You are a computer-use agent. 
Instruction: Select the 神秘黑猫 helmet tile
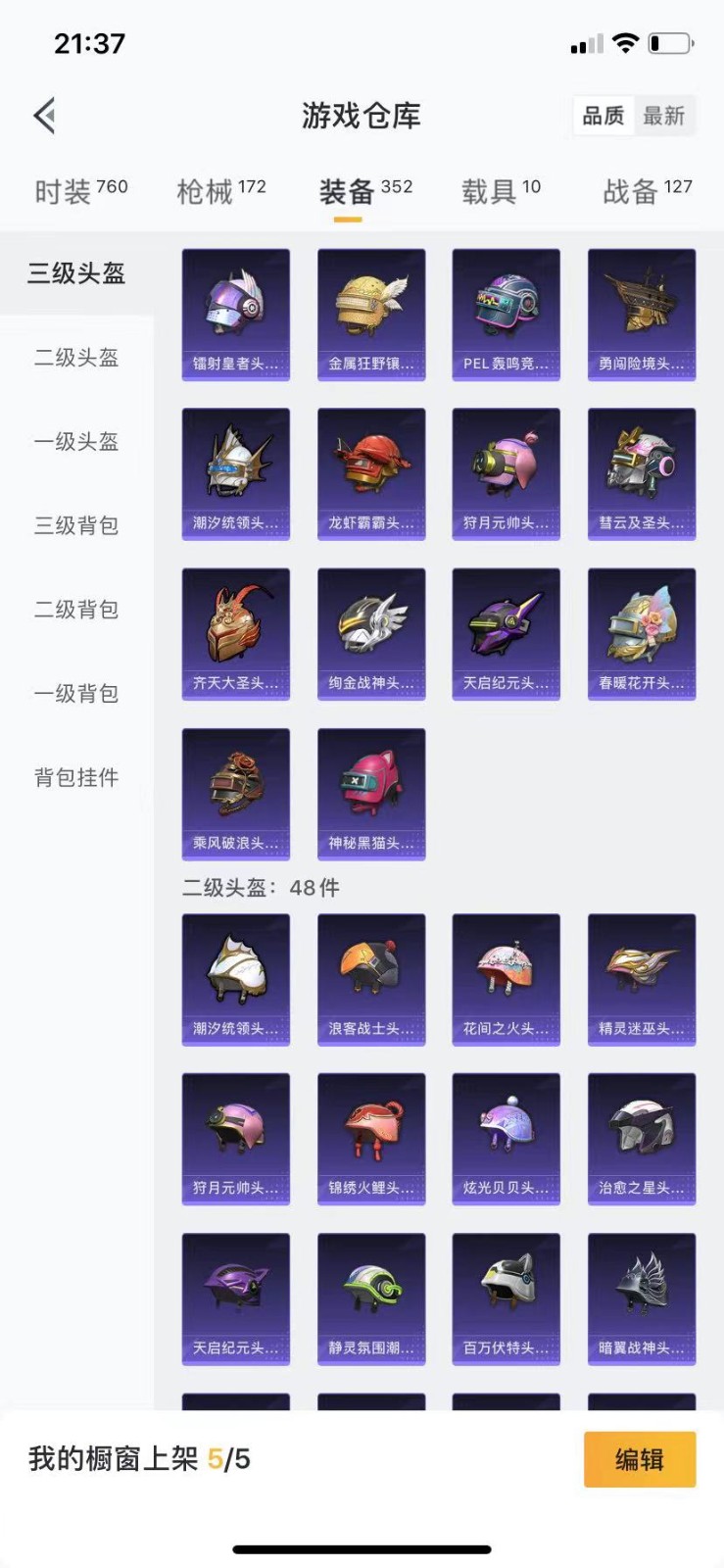(x=371, y=794)
